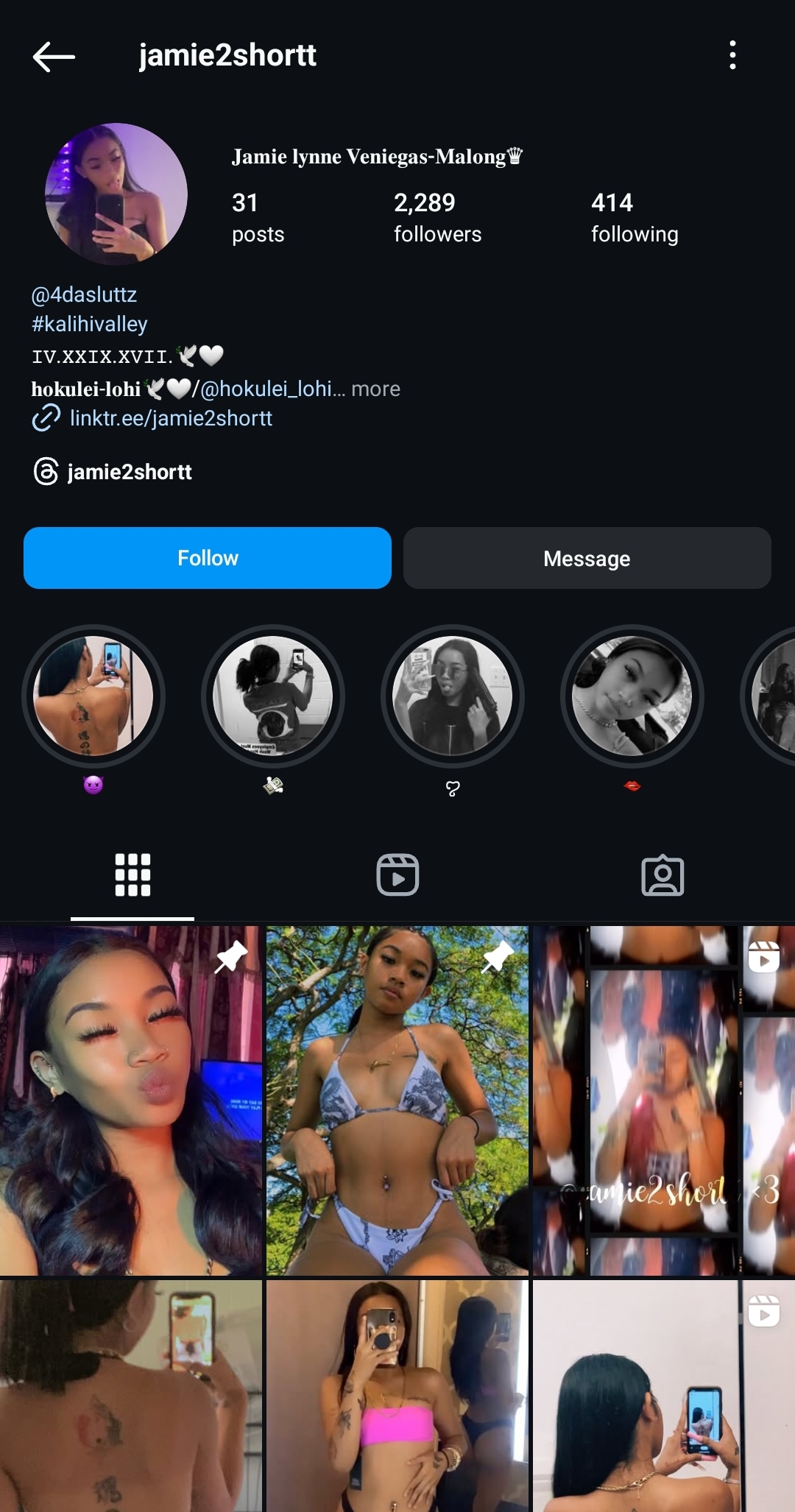
Task: Follow the jamie2shortt account
Action: click(x=208, y=558)
